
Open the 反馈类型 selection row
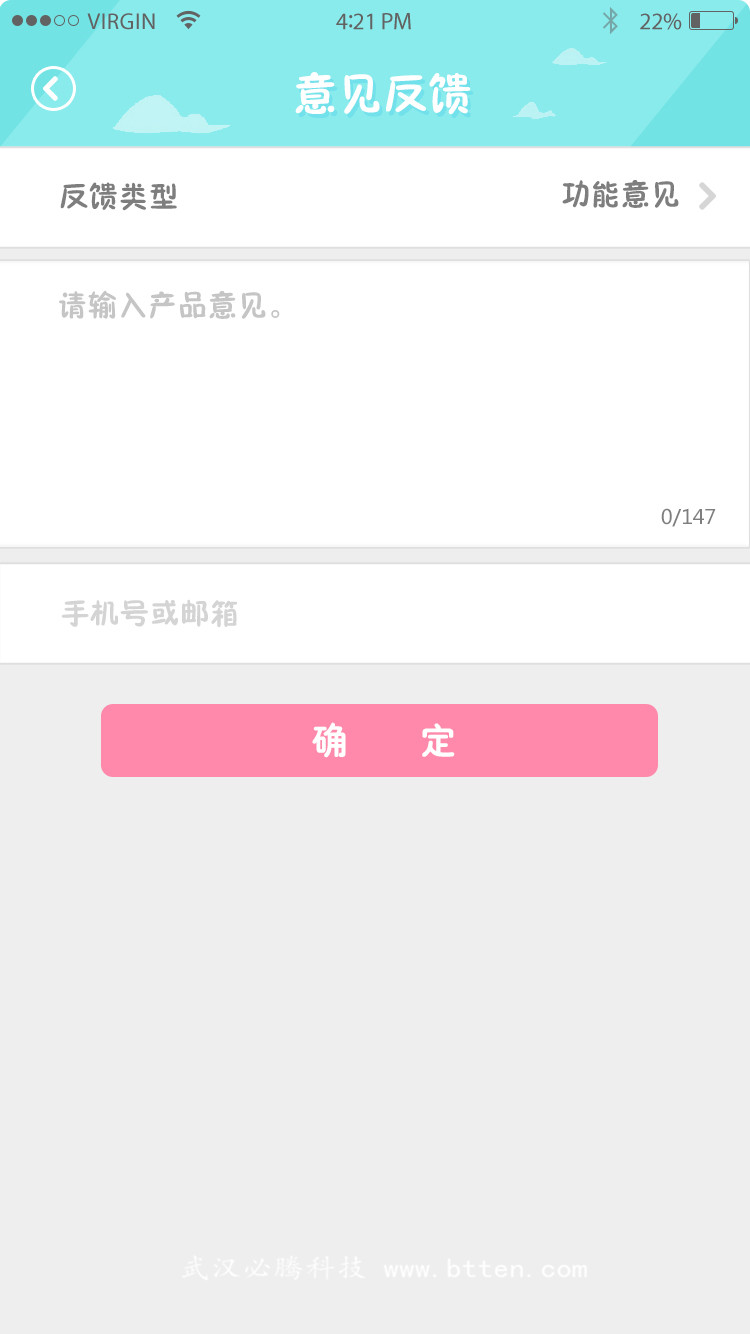pos(375,196)
